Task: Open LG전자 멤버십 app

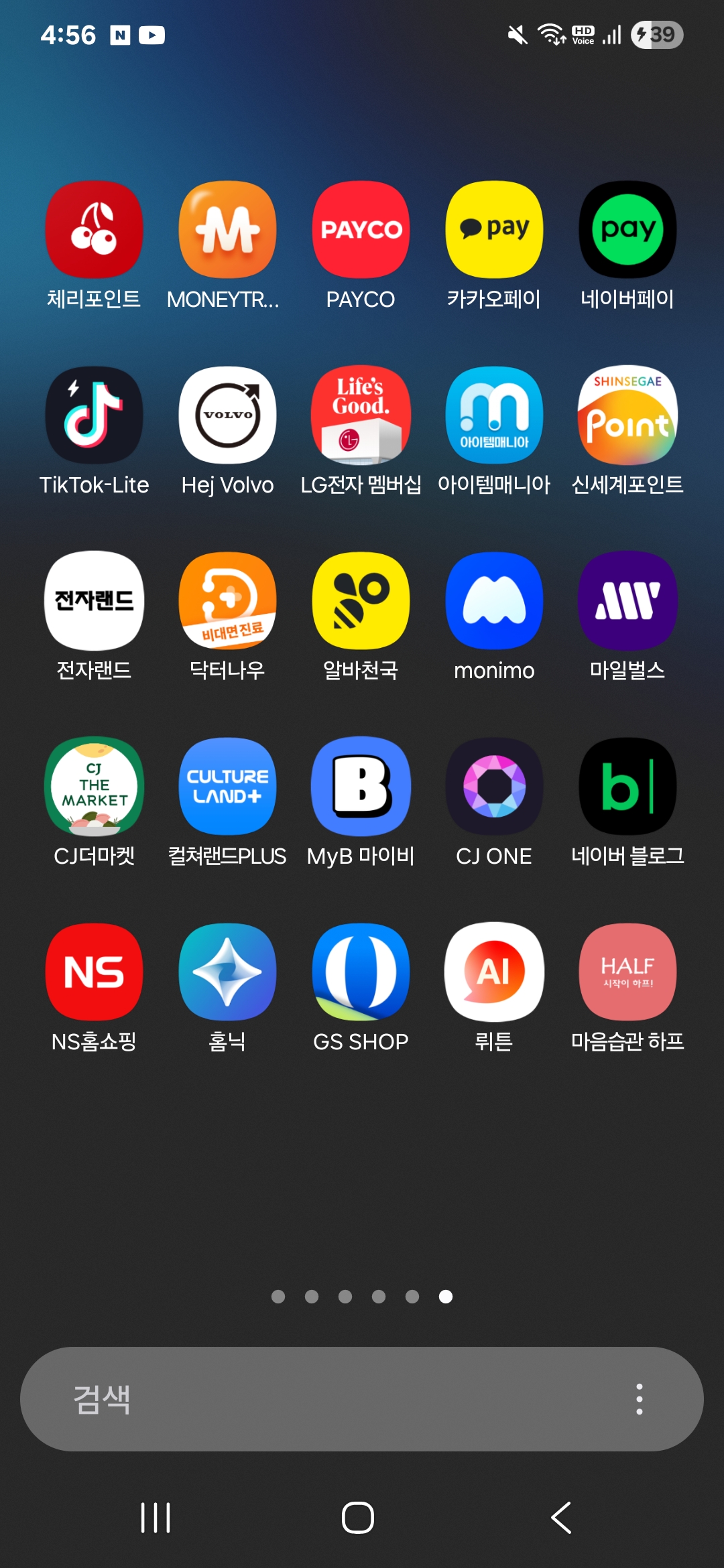Action: coord(361,415)
